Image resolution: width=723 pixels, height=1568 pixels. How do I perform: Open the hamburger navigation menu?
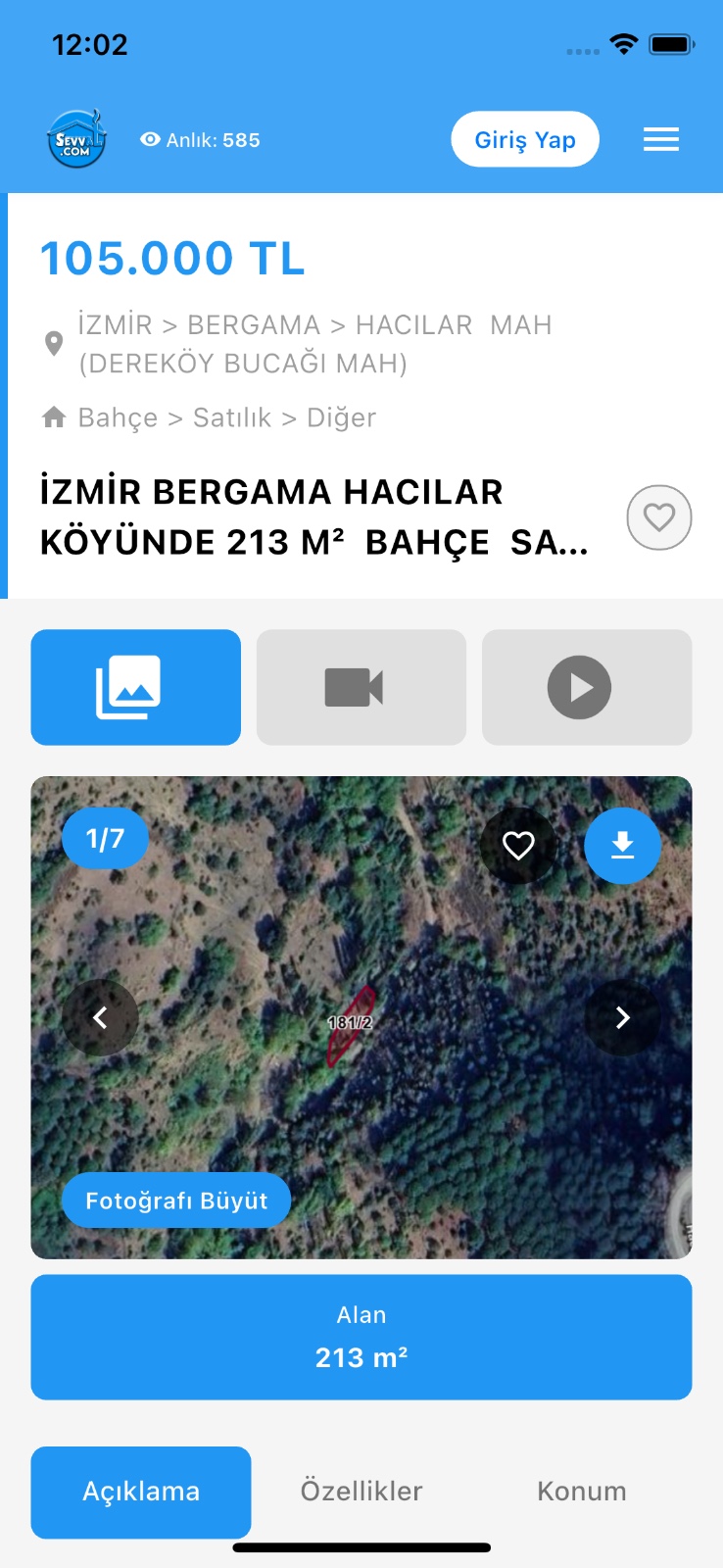pos(661,139)
